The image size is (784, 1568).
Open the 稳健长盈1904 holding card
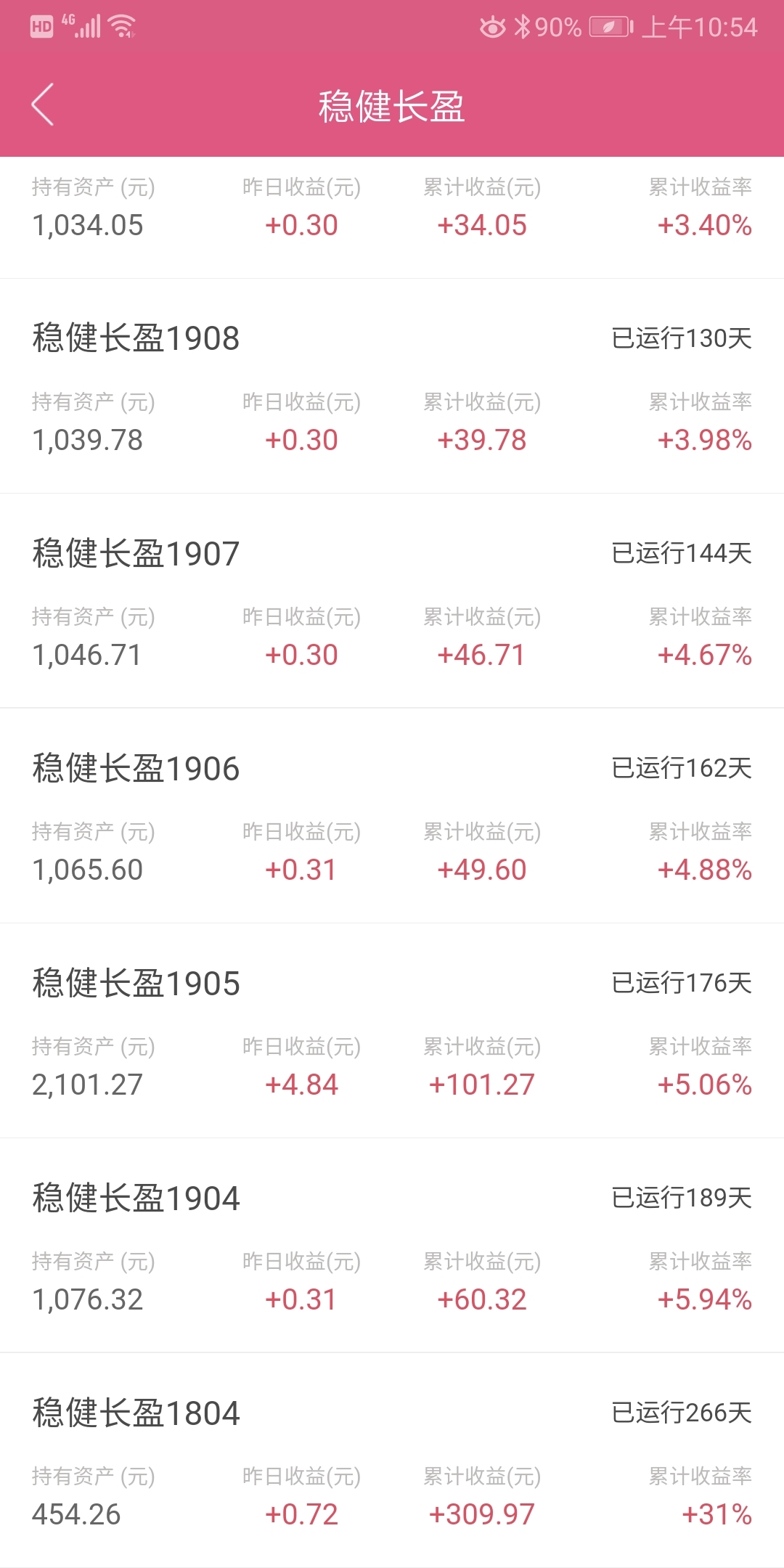392,1246
